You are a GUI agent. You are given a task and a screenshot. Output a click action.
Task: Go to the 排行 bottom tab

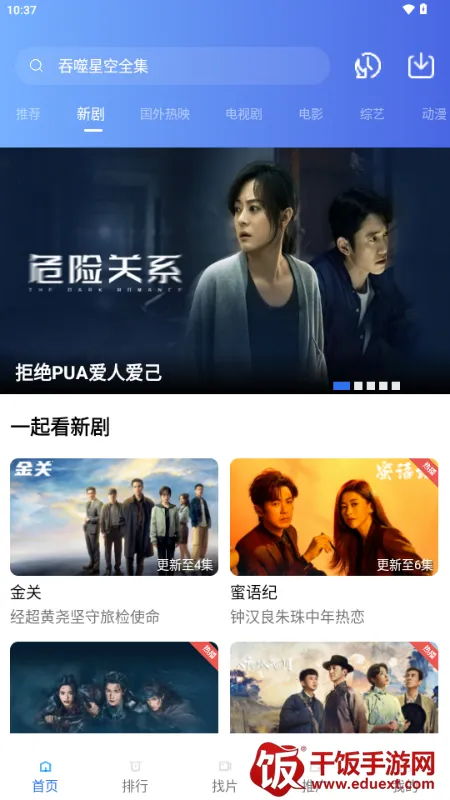135,777
